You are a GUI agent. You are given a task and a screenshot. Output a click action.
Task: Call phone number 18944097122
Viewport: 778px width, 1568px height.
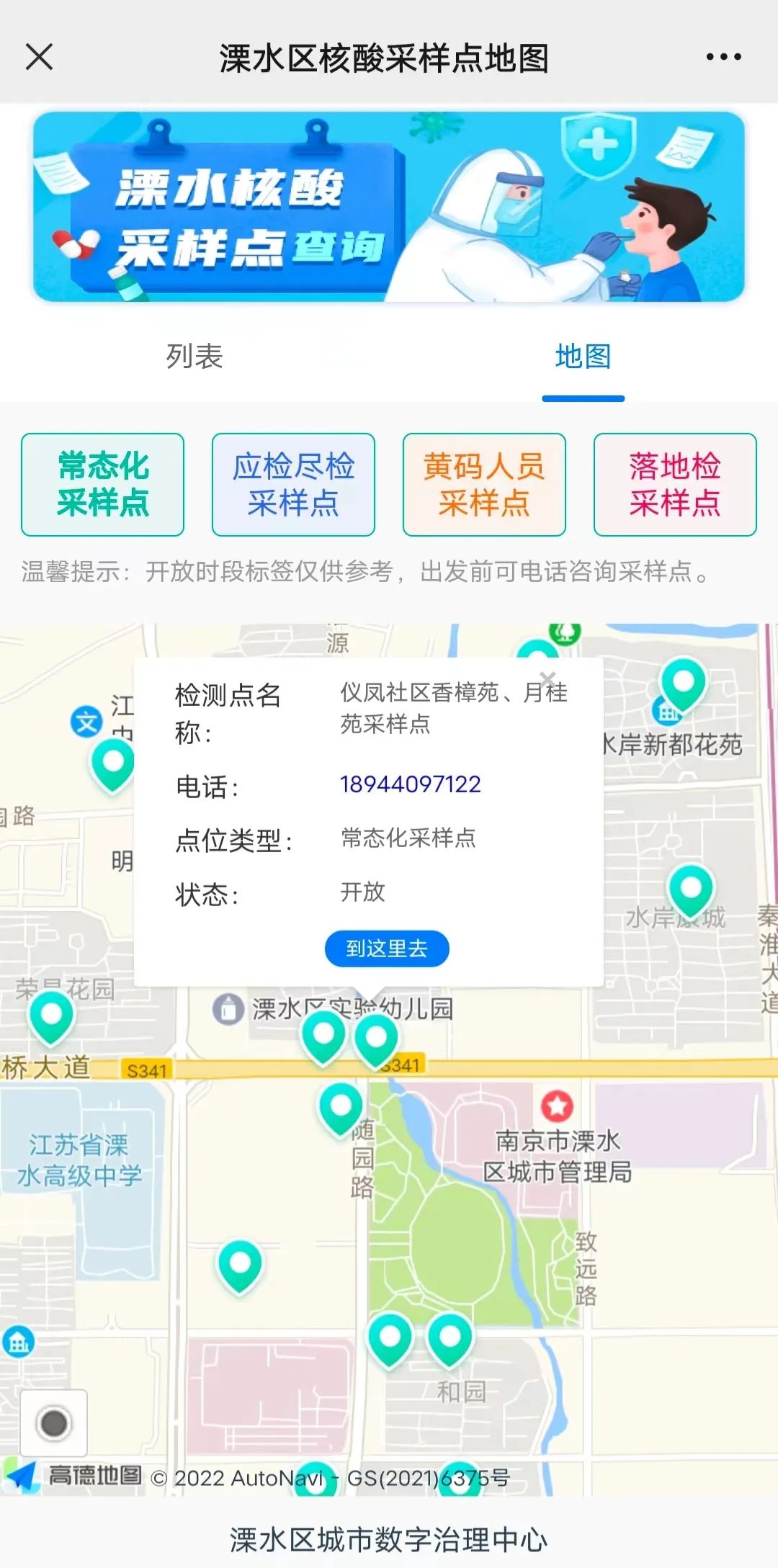410,784
